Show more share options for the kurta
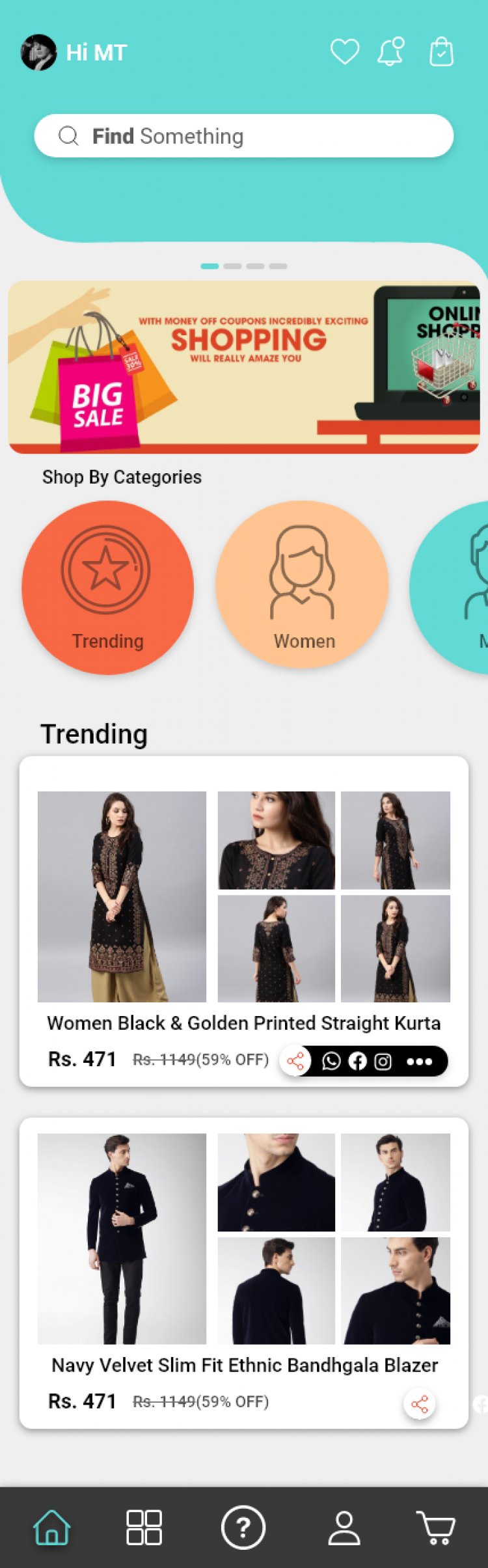Image resolution: width=488 pixels, height=1568 pixels. pyautogui.click(x=419, y=1062)
